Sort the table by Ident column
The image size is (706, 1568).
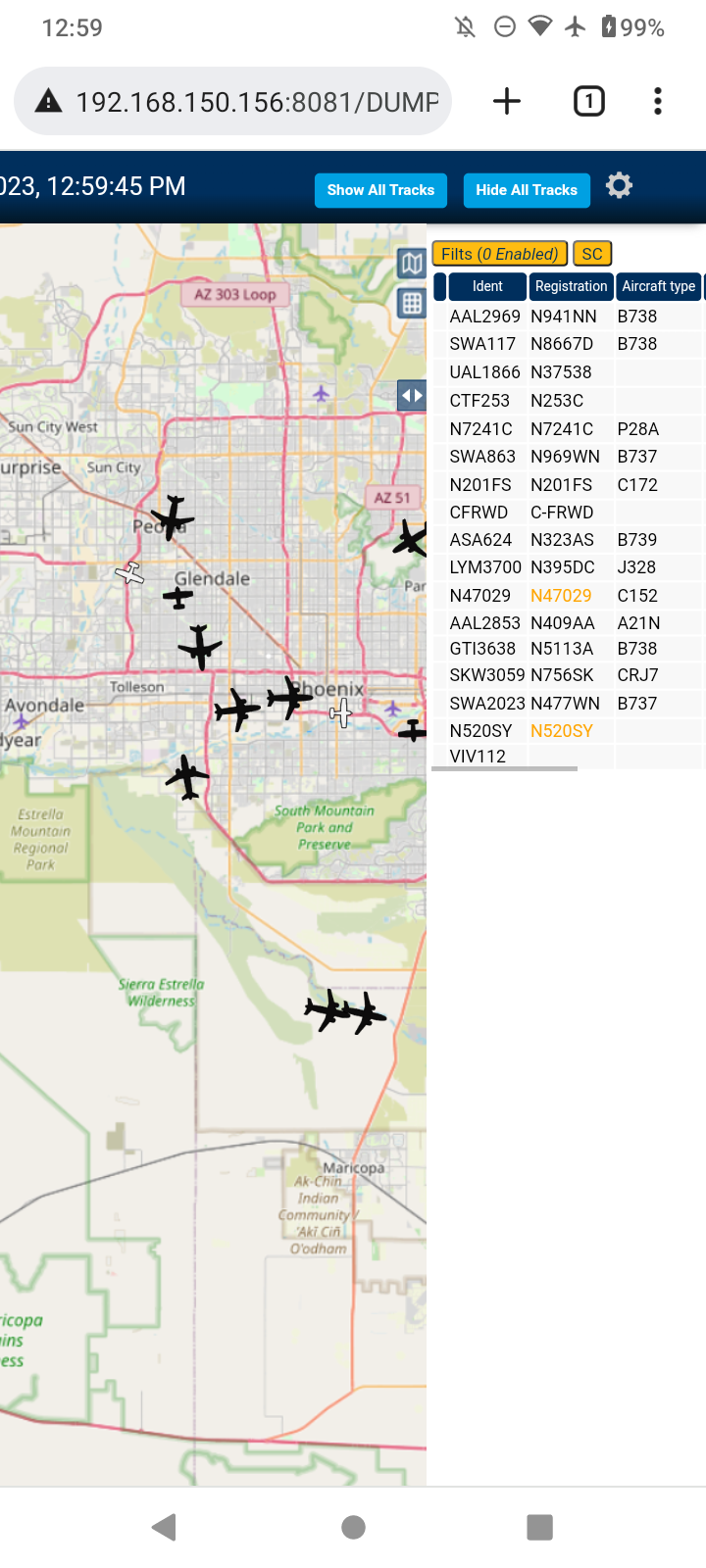[x=487, y=286]
